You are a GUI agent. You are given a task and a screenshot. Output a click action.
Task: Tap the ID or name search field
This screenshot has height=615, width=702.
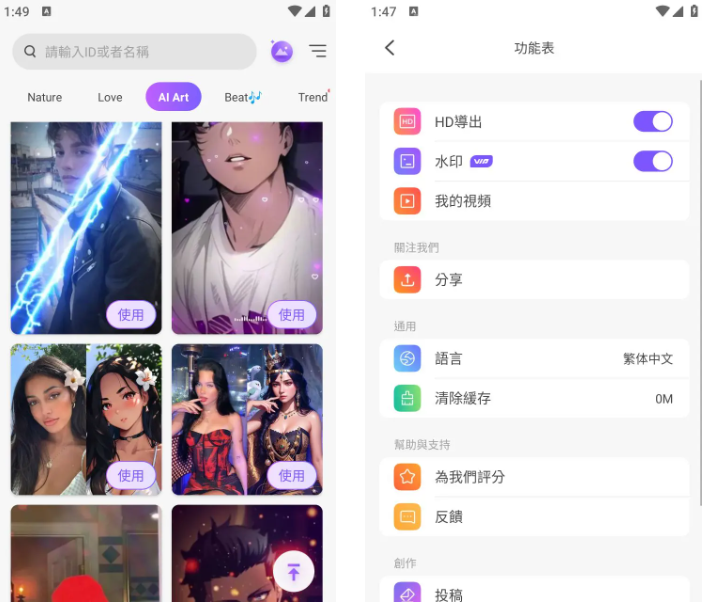coord(135,51)
